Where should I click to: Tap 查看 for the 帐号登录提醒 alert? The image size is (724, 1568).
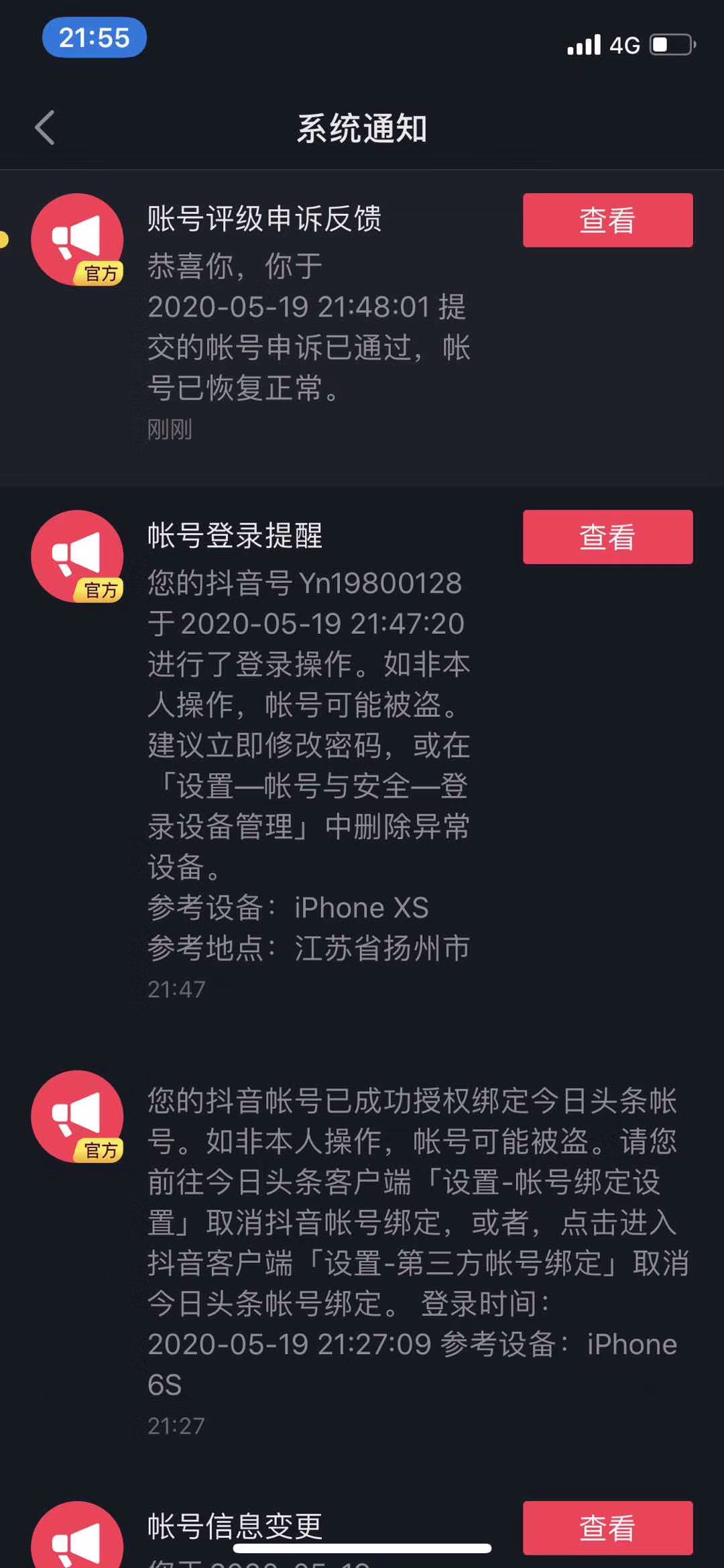click(607, 537)
